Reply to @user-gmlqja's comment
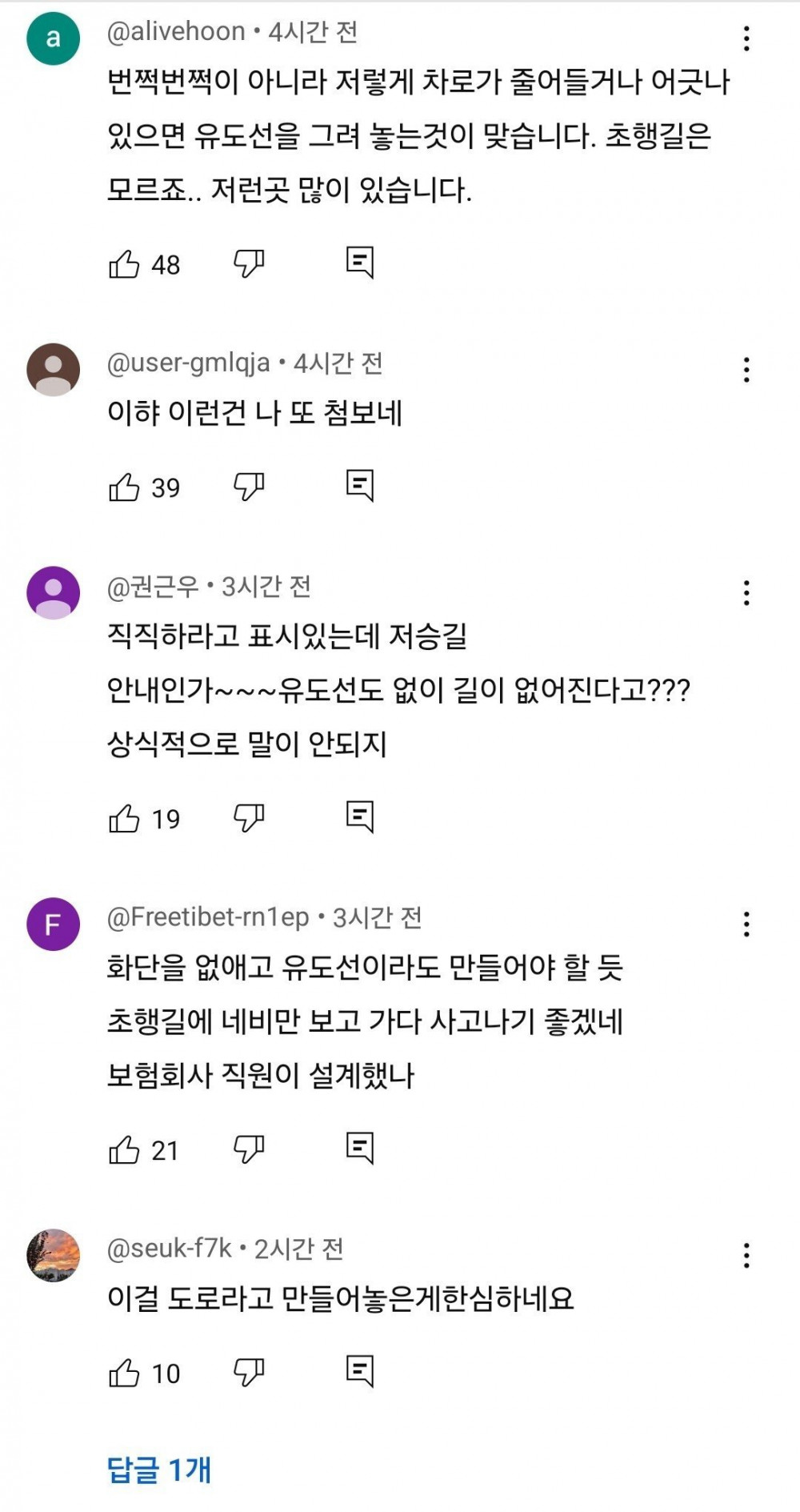This screenshot has height=1512, width=800. coord(360,486)
